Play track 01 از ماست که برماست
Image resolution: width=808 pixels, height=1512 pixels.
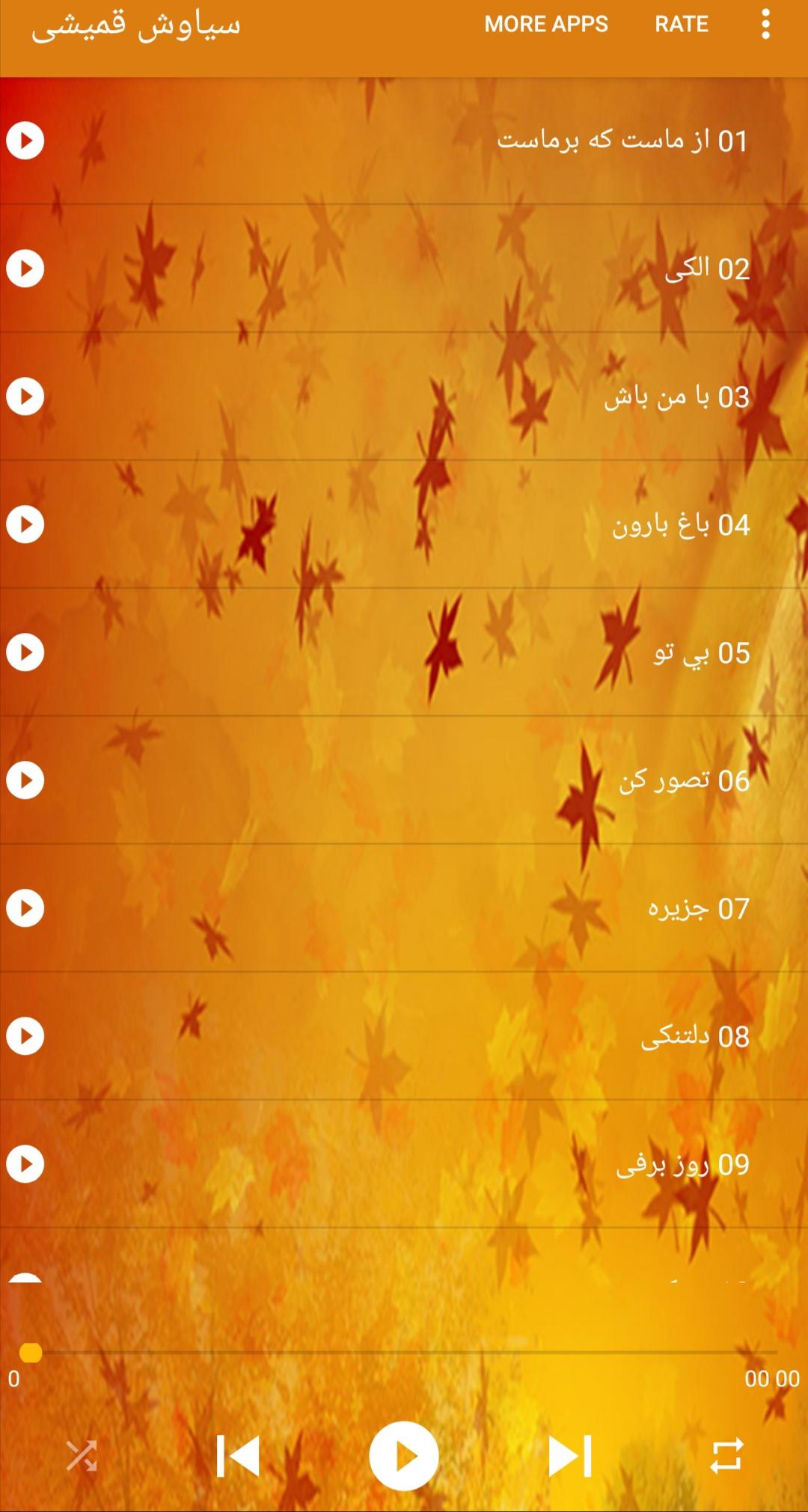point(25,141)
